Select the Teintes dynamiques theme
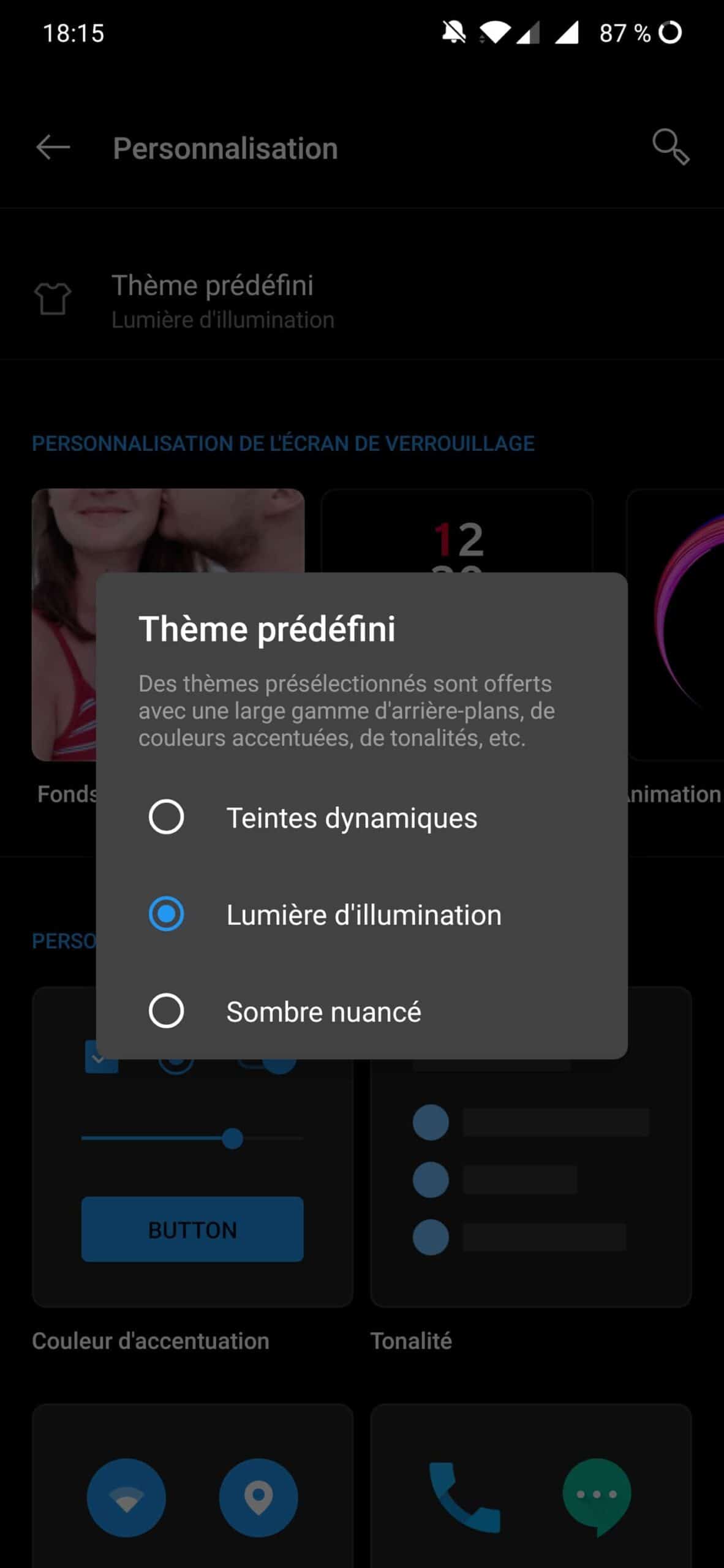The height and width of the screenshot is (1568, 724). (x=167, y=817)
